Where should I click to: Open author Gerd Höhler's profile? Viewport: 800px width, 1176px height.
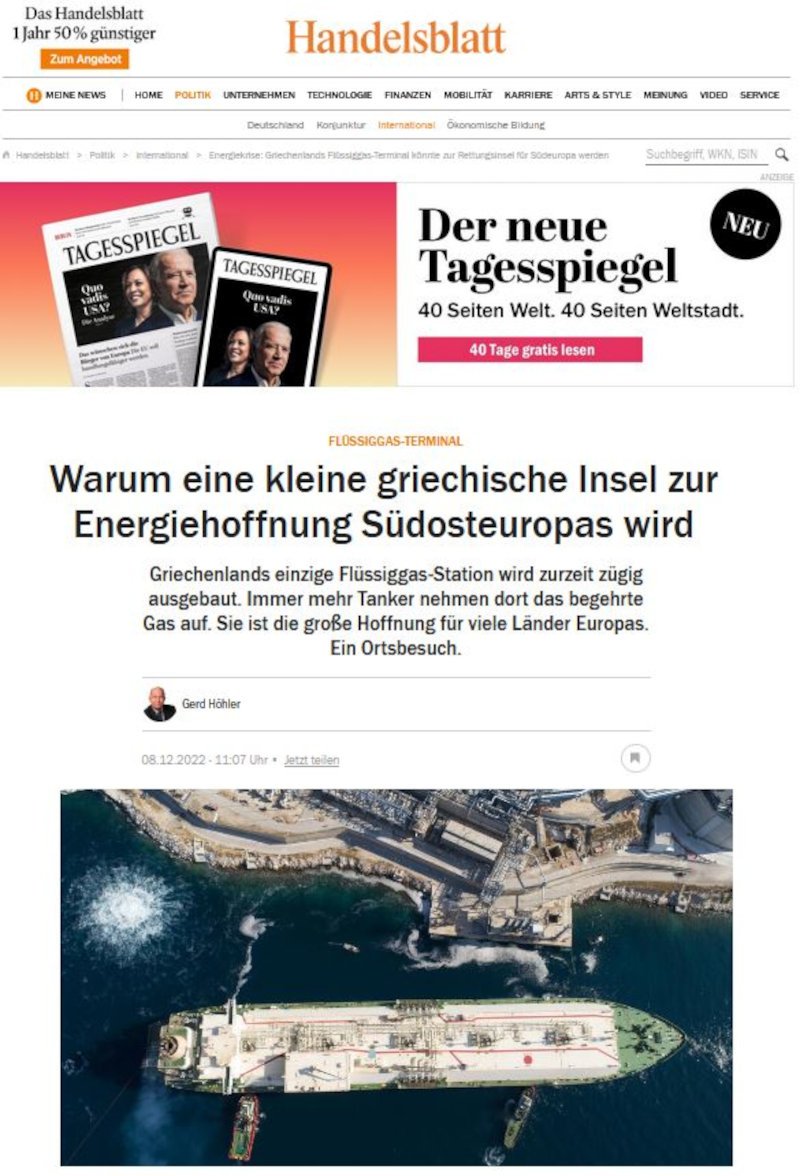tap(210, 704)
